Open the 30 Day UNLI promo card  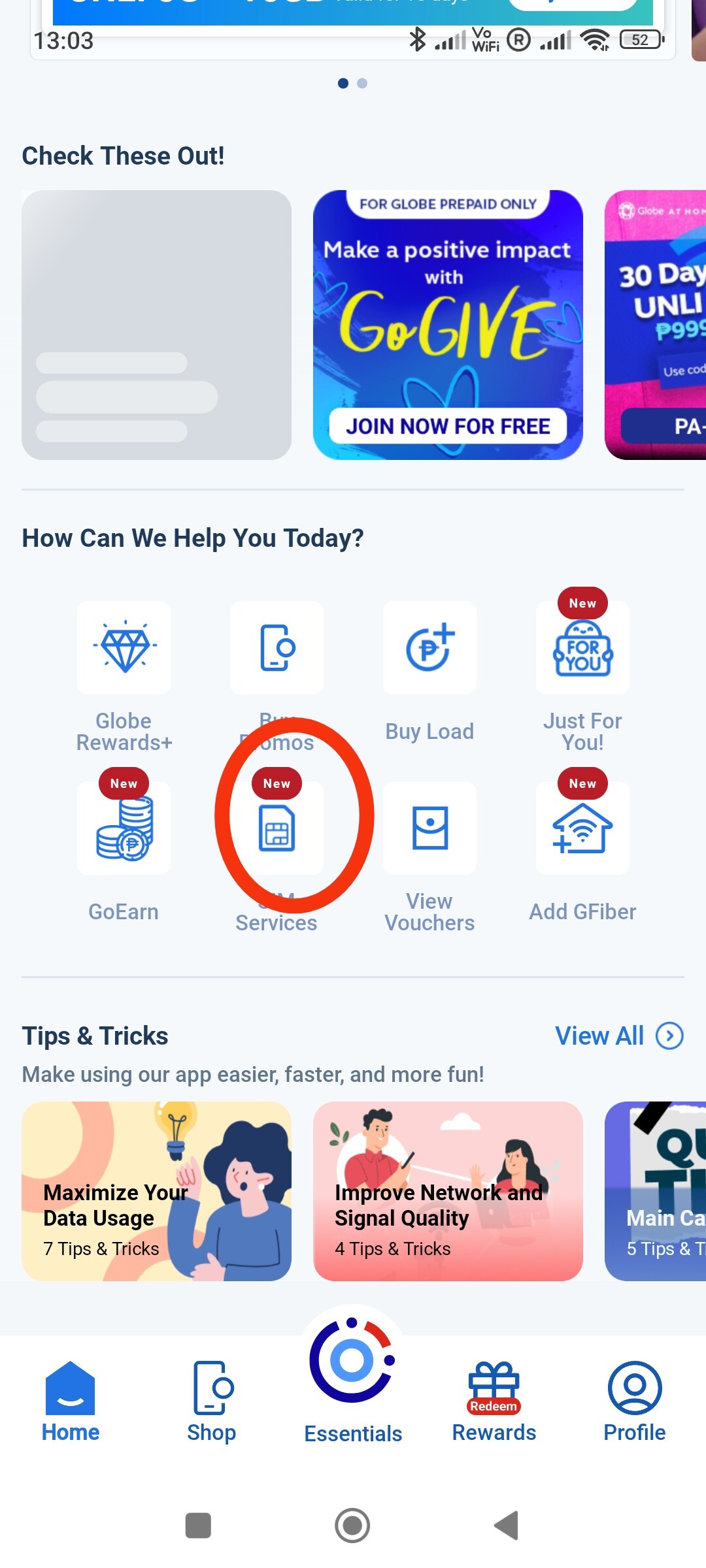[657, 325]
